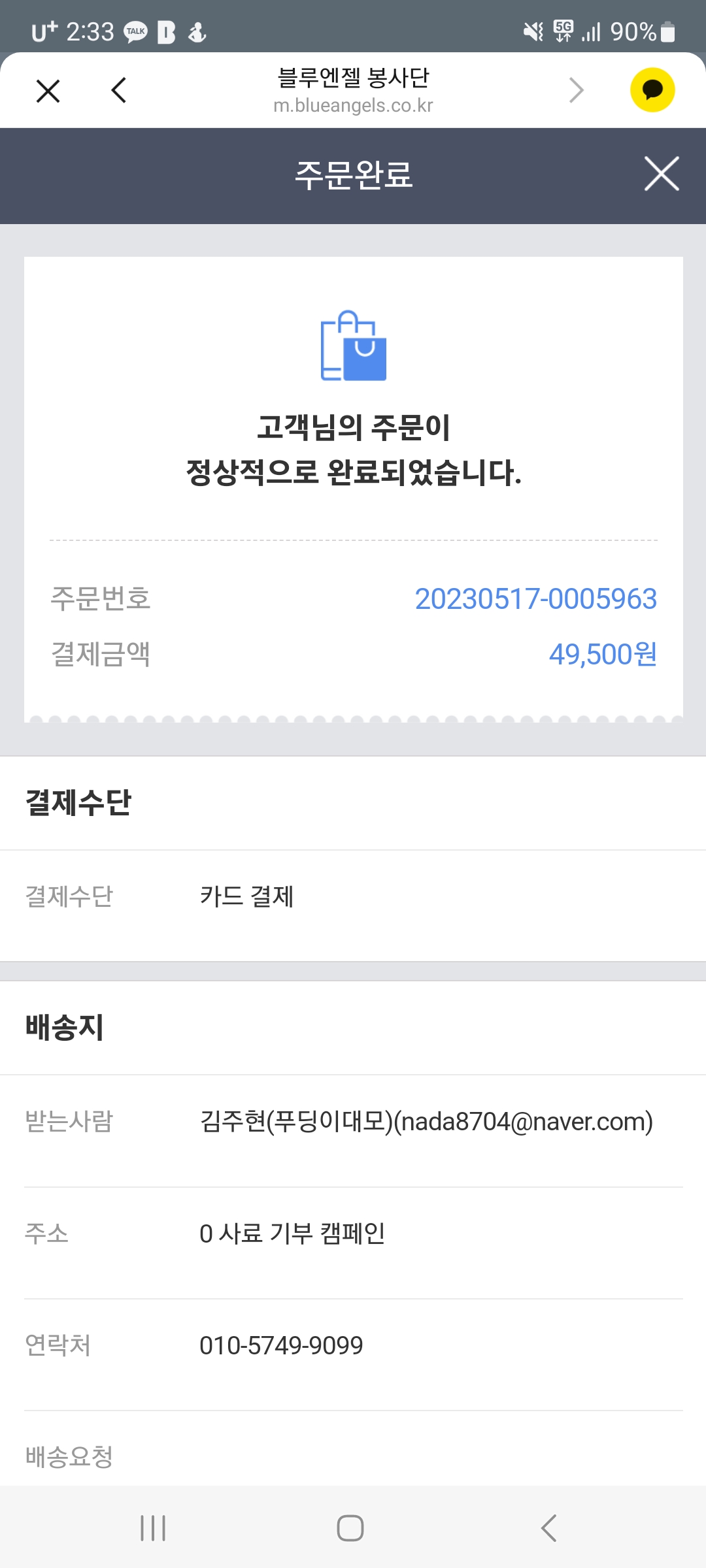
Task: Open the yellow KakaoTalk chat button
Action: tap(652, 90)
